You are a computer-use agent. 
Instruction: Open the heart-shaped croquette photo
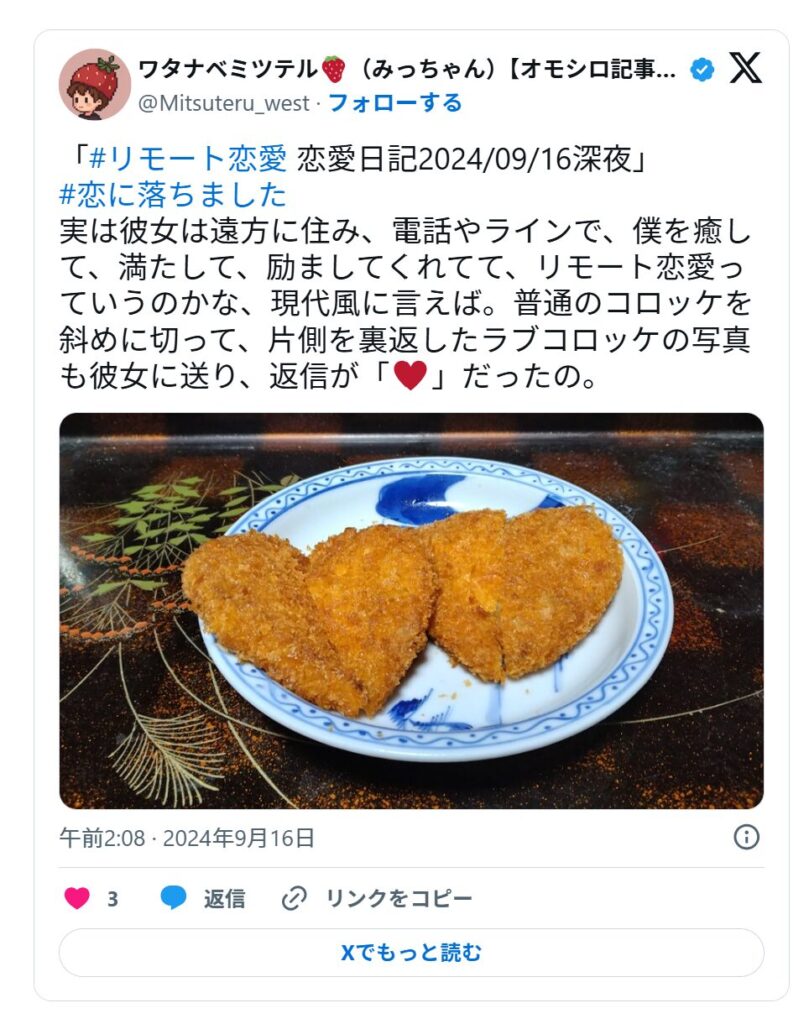411,610
